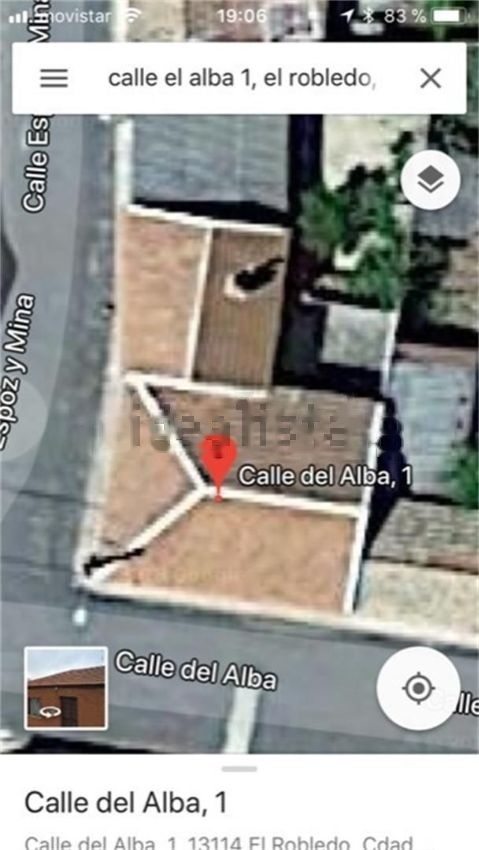Clear the search with the X
479x850 pixels.
[431, 79]
